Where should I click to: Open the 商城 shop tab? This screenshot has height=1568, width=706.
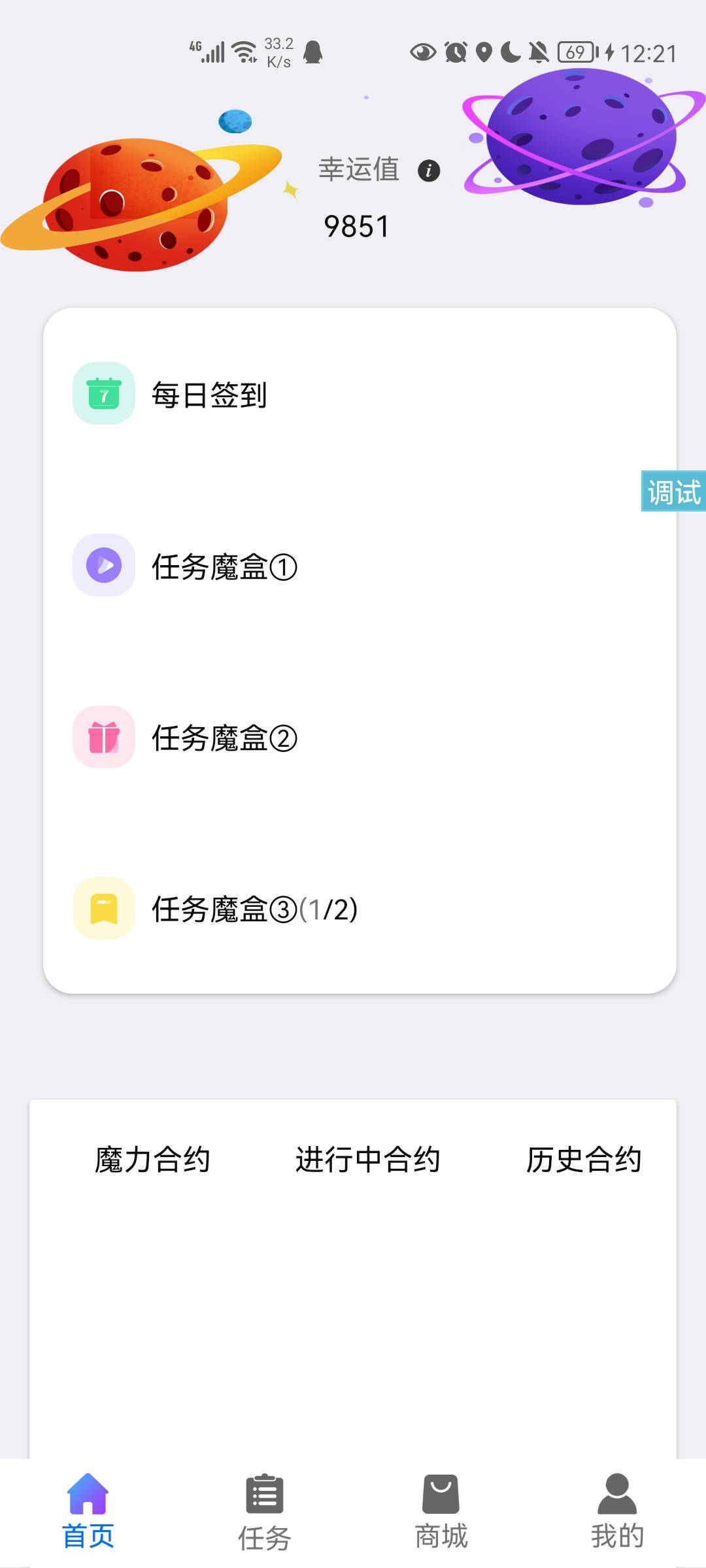click(x=441, y=1512)
